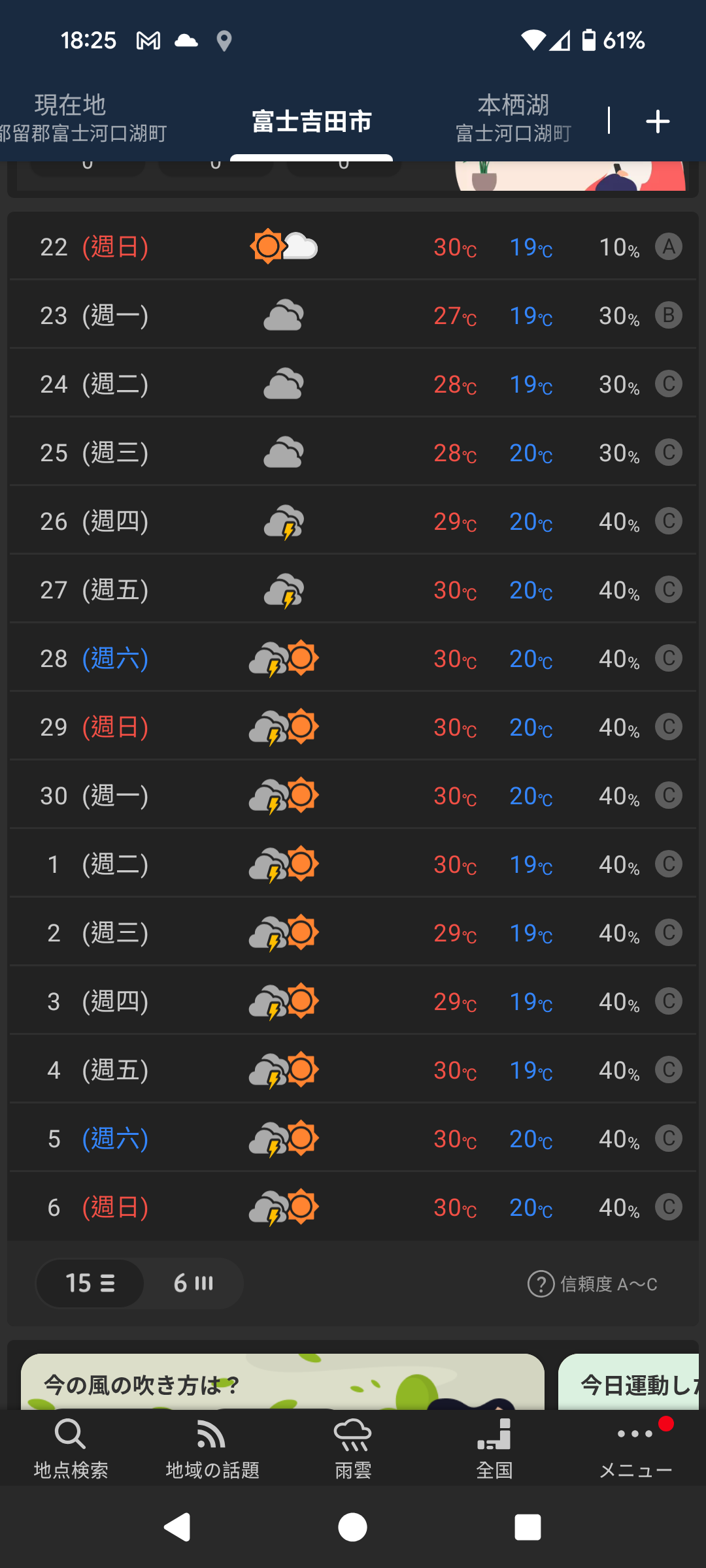Switch to the 6-day column view
Screen dimensions: 706x1568
193,1283
